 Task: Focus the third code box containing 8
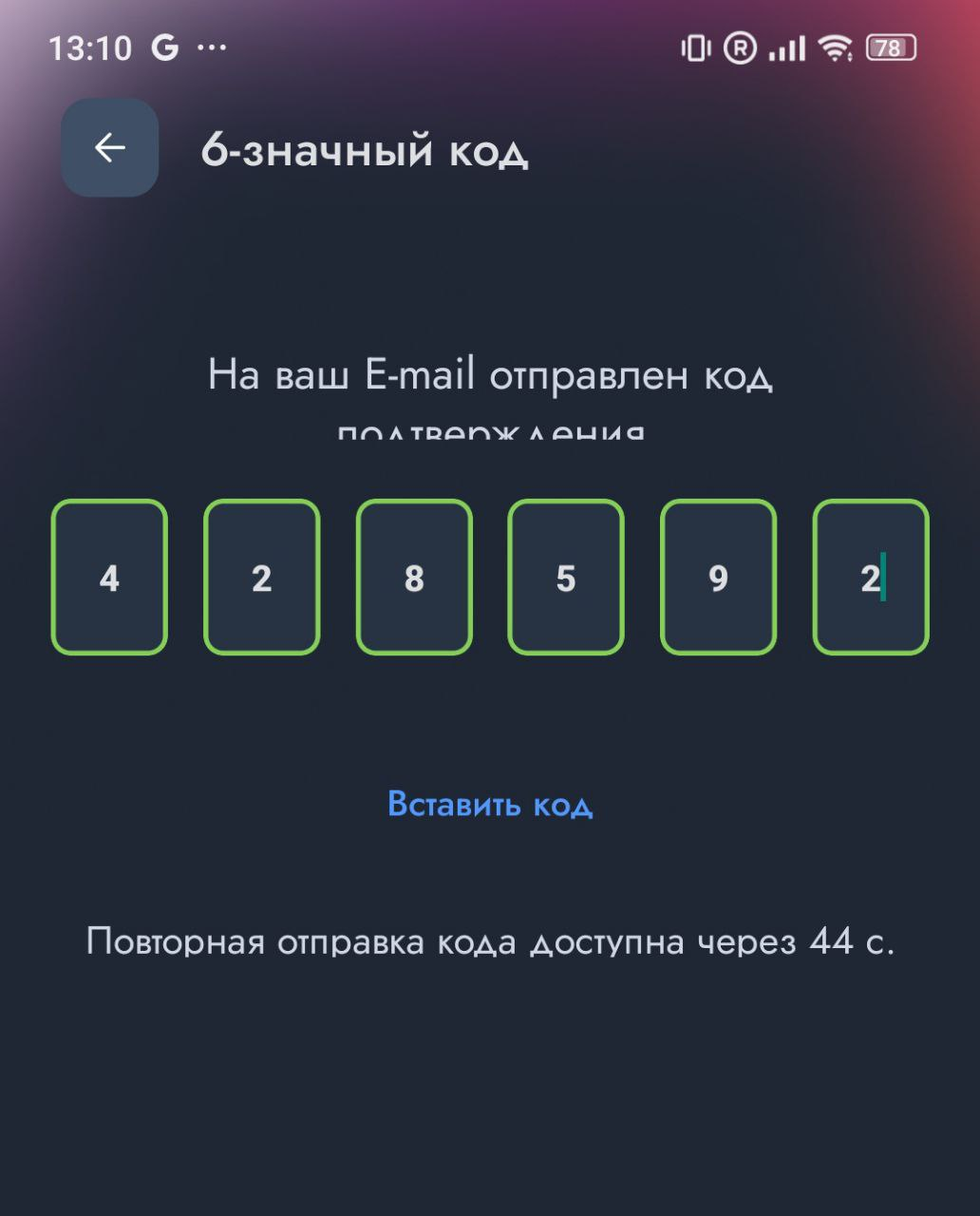pyautogui.click(x=414, y=578)
